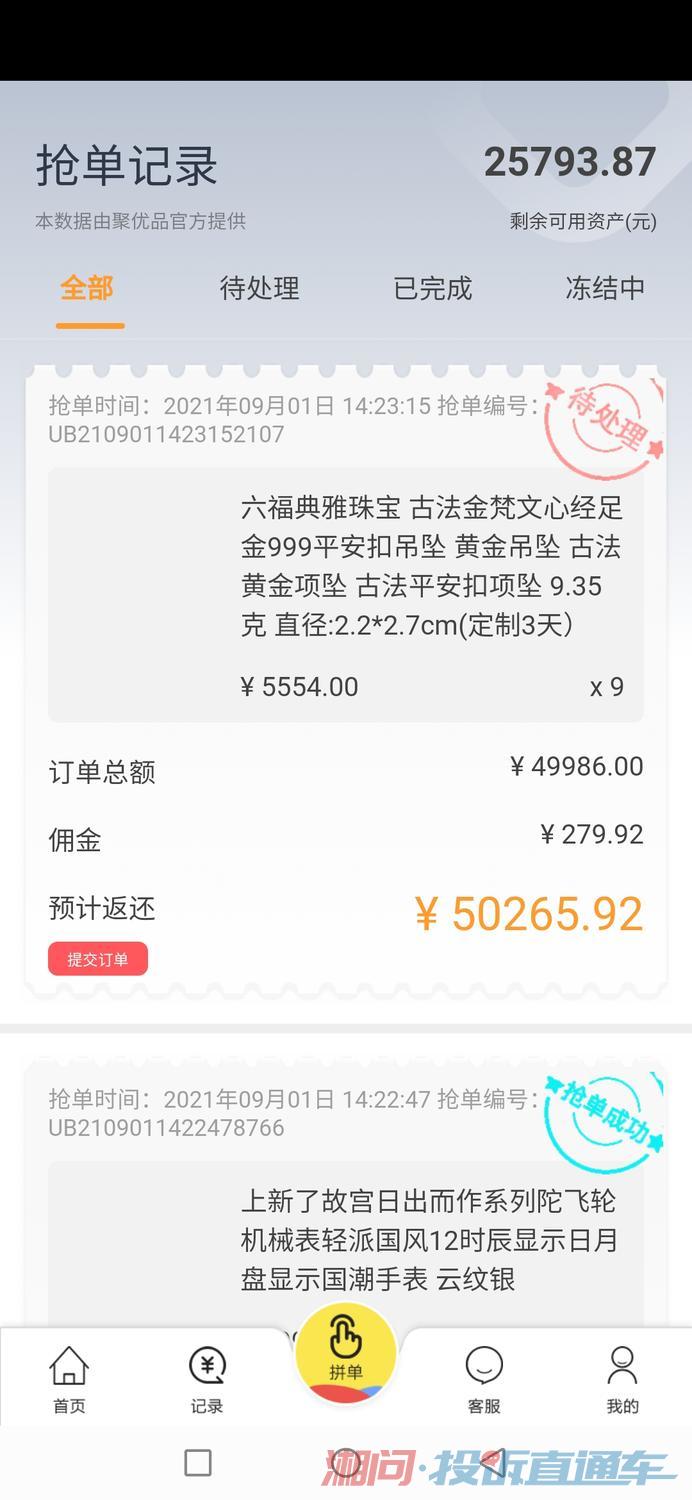Switch to the 全部 tab
692x1500 pixels.
click(87, 289)
